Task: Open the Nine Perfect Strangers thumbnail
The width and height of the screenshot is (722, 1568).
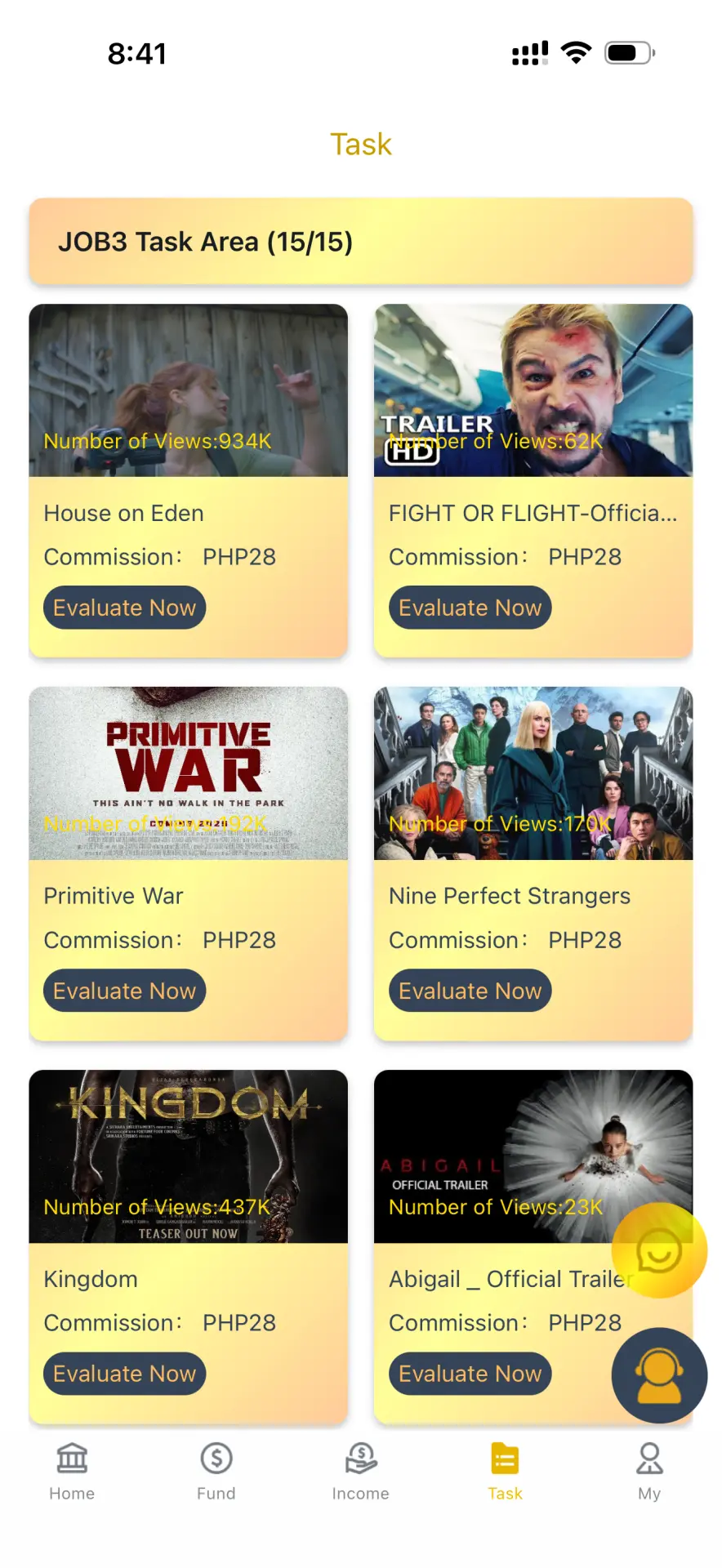Action: point(533,773)
